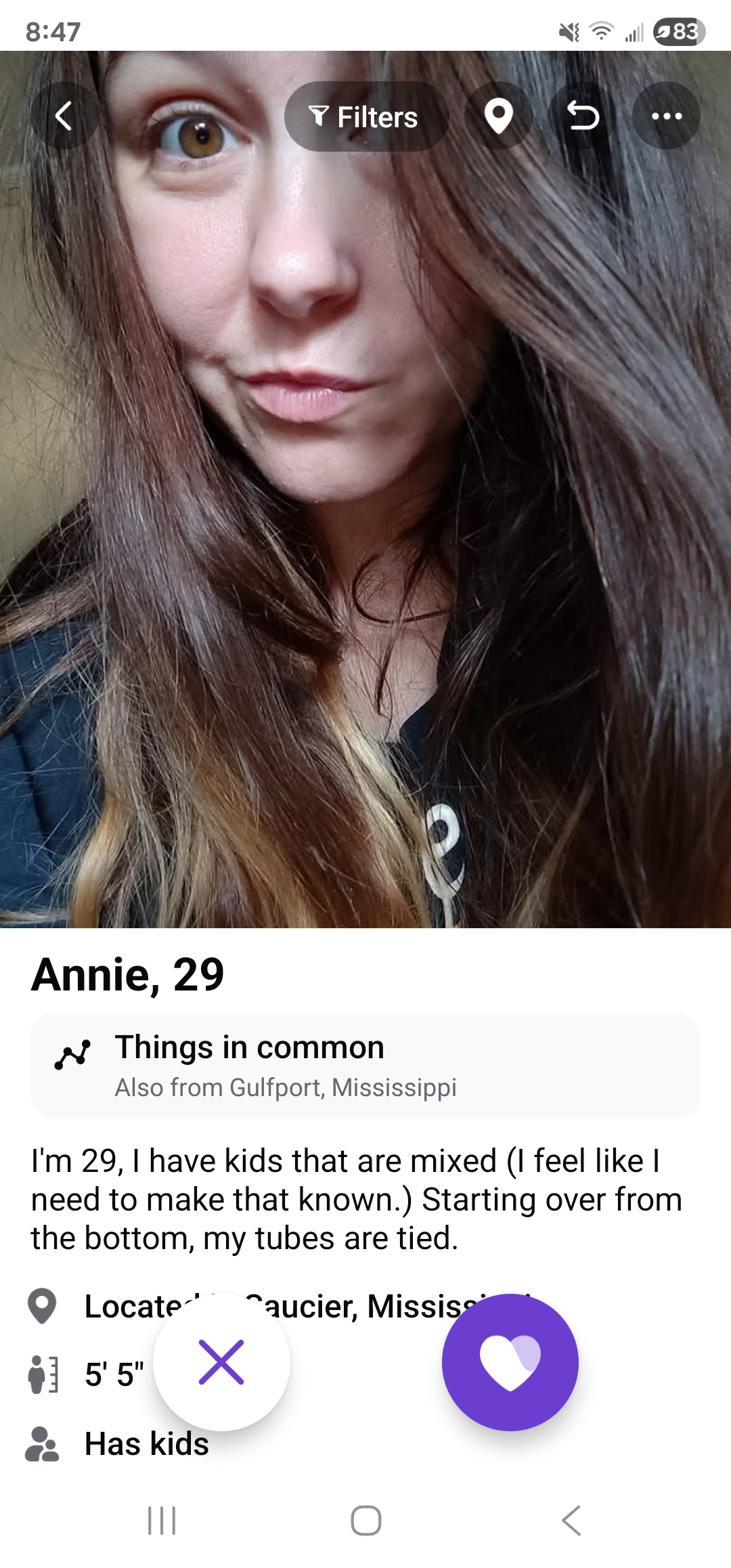Undo the last profile action
The height and width of the screenshot is (1568, 731).
(x=583, y=116)
